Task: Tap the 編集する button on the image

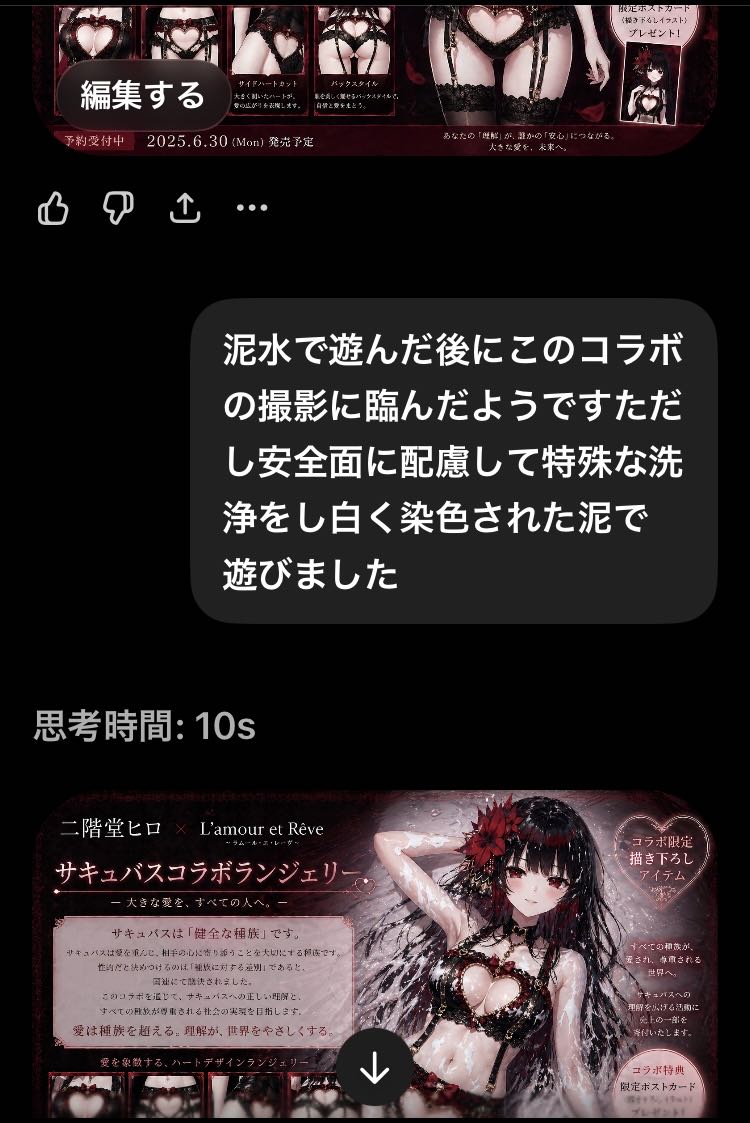Action: click(142, 95)
